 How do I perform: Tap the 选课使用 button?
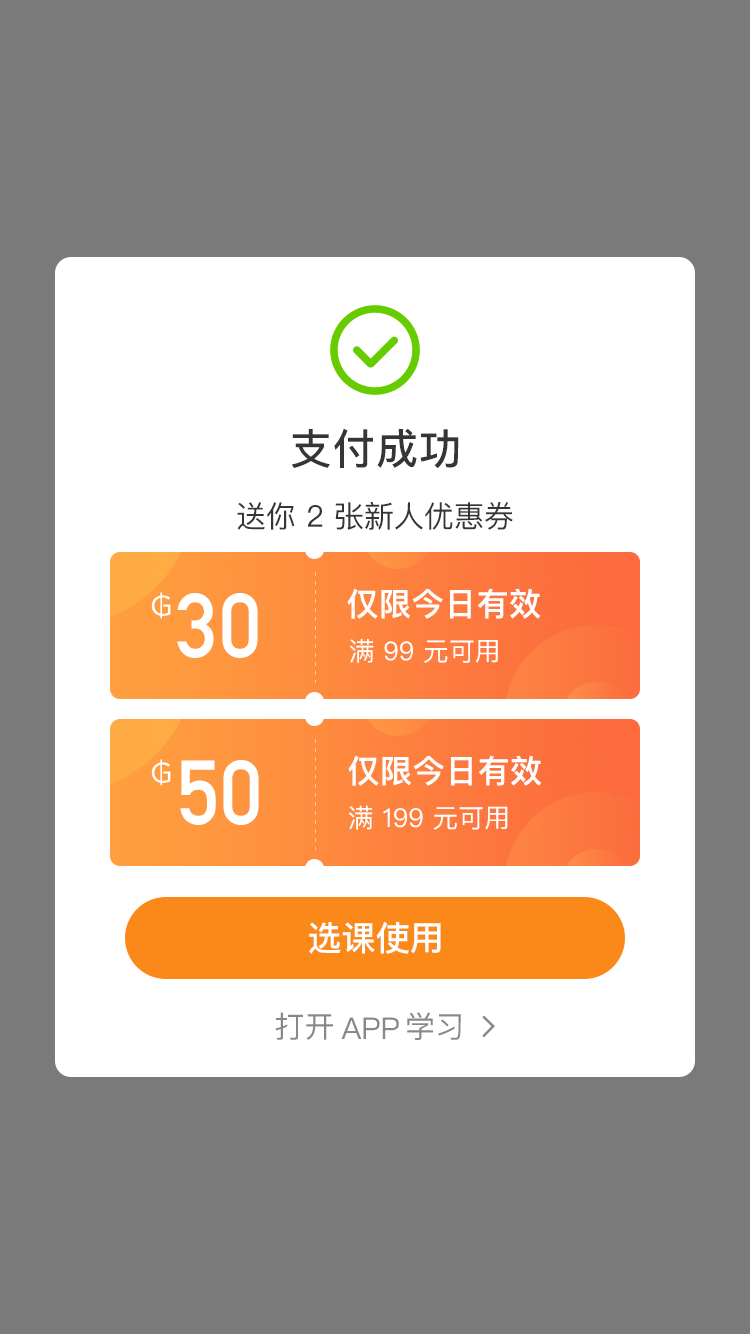375,938
